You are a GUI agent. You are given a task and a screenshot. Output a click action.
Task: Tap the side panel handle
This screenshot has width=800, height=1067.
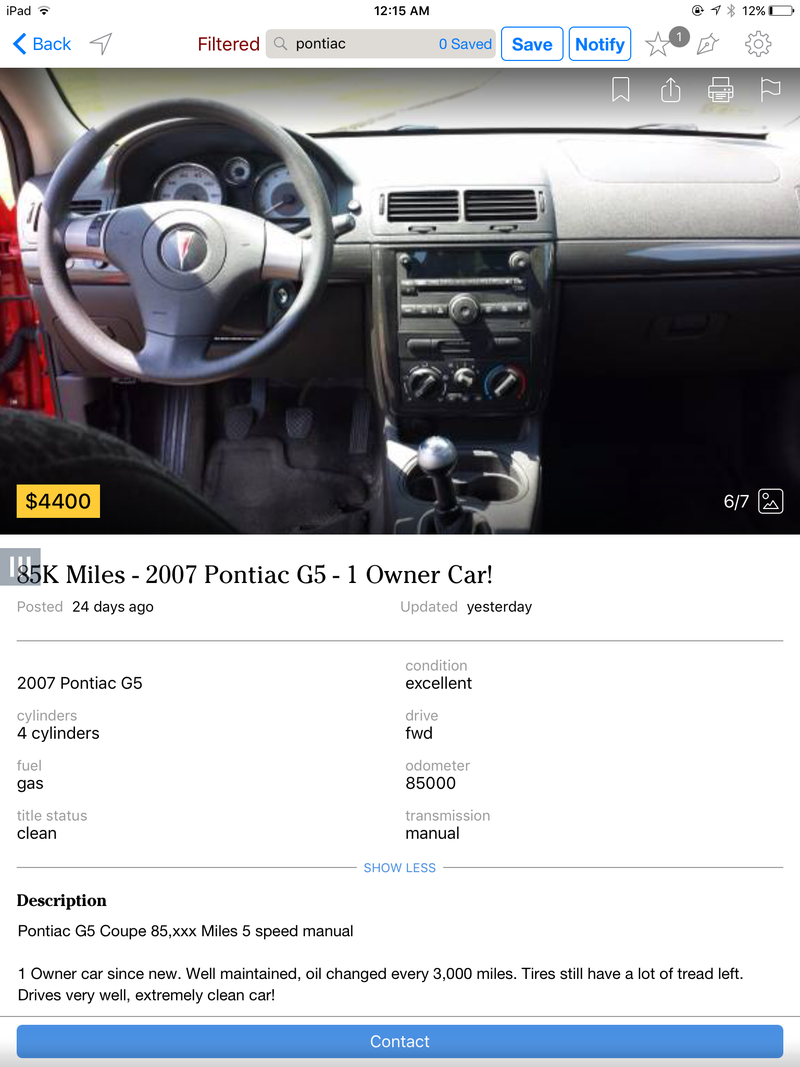[x=20, y=566]
